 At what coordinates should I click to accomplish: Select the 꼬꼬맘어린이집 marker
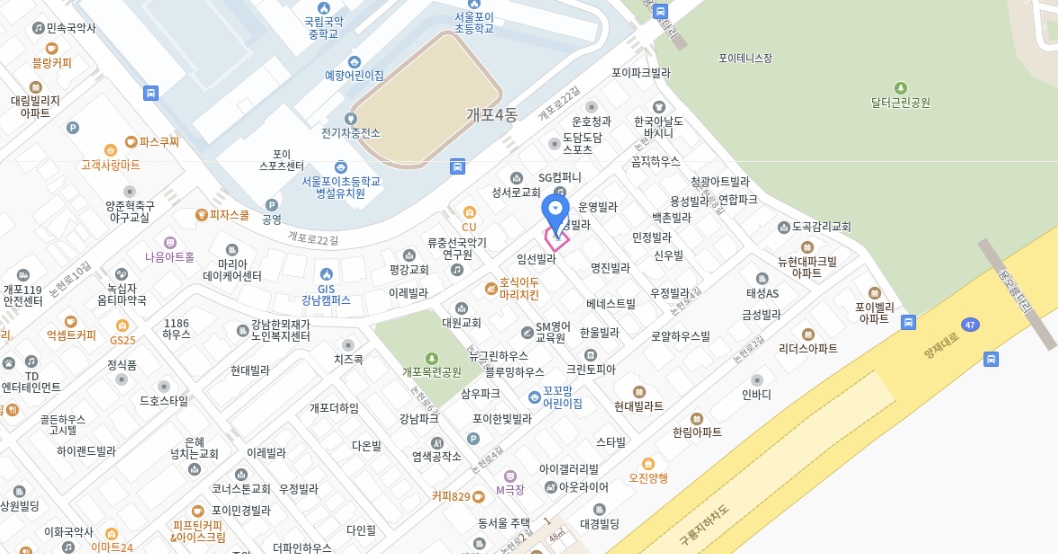(x=535, y=397)
